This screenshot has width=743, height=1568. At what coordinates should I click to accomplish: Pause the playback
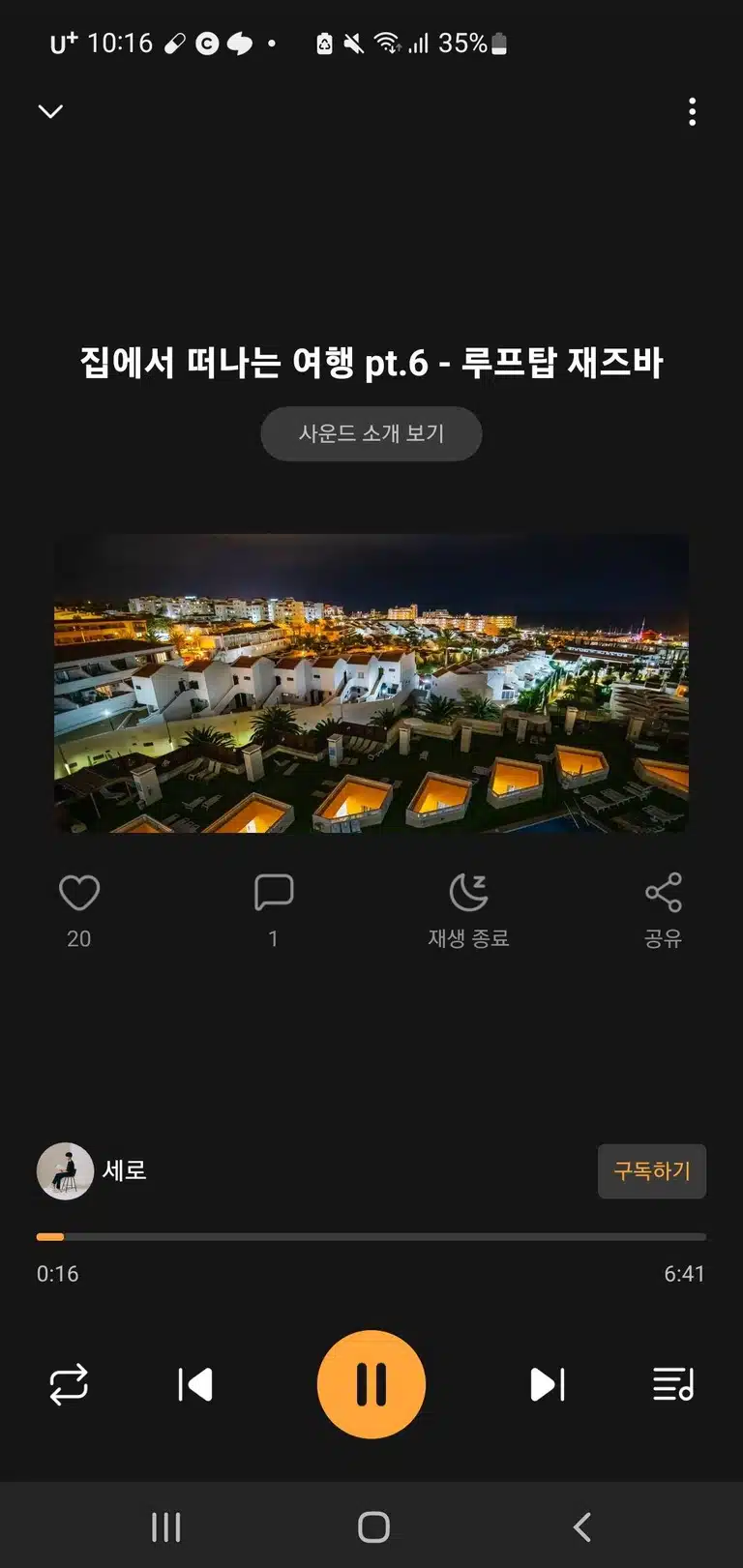coord(371,1384)
